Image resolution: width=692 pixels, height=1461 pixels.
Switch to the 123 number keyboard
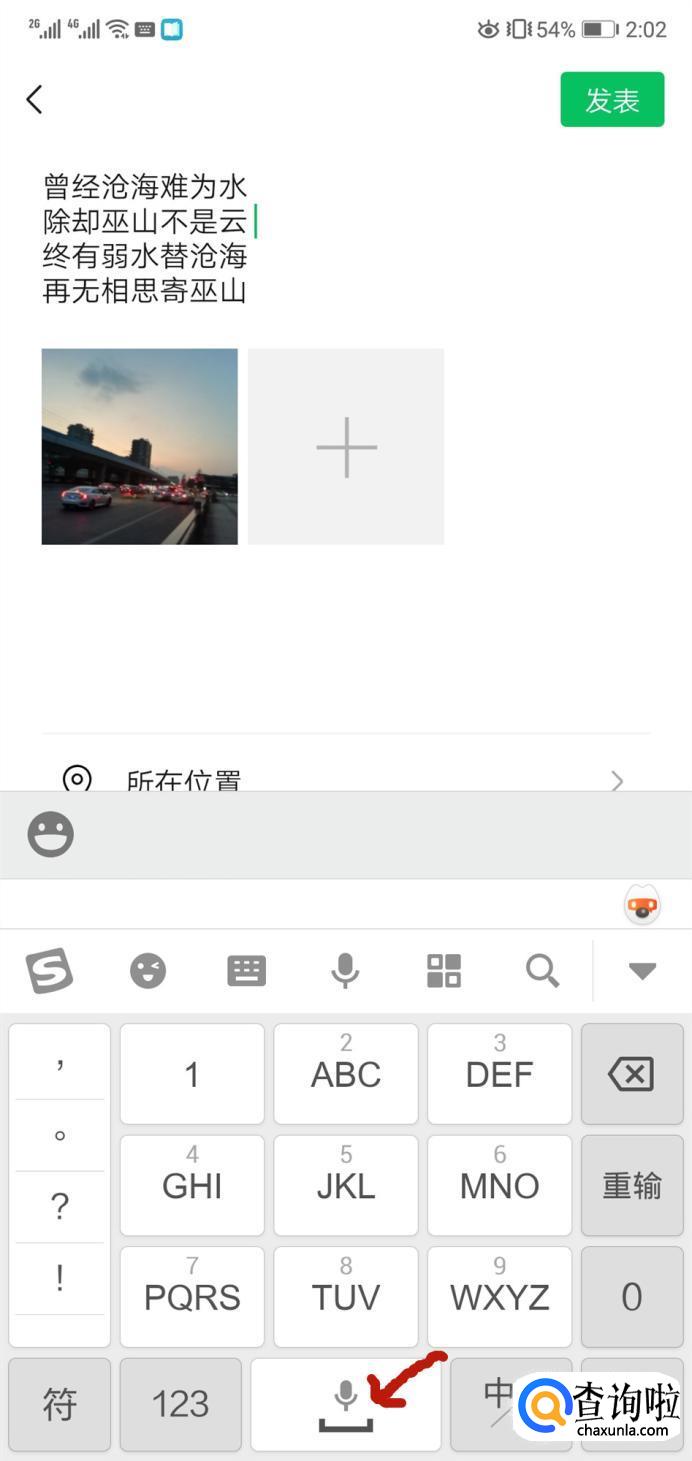pos(180,1404)
